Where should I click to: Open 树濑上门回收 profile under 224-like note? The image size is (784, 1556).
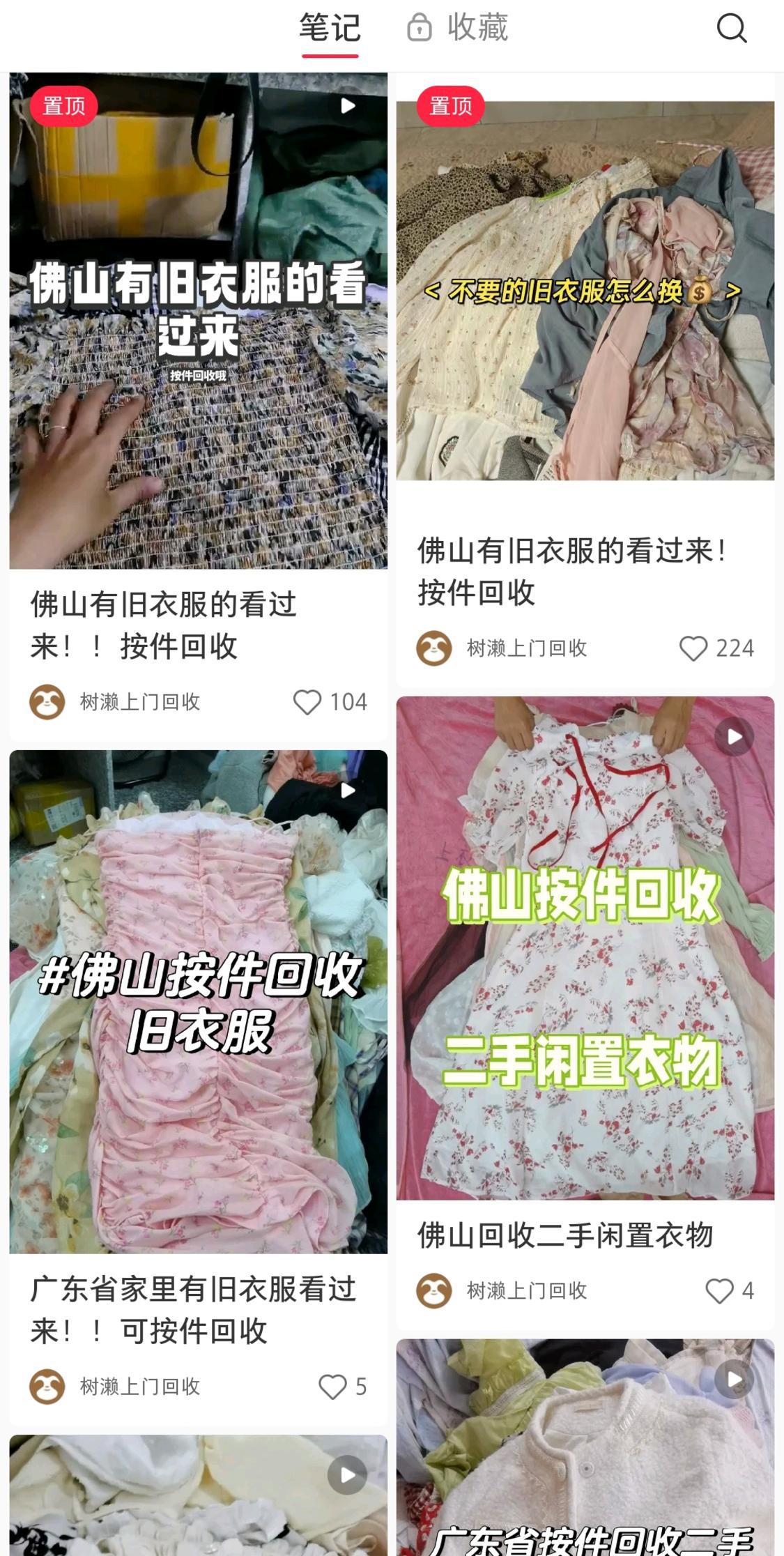(502, 648)
